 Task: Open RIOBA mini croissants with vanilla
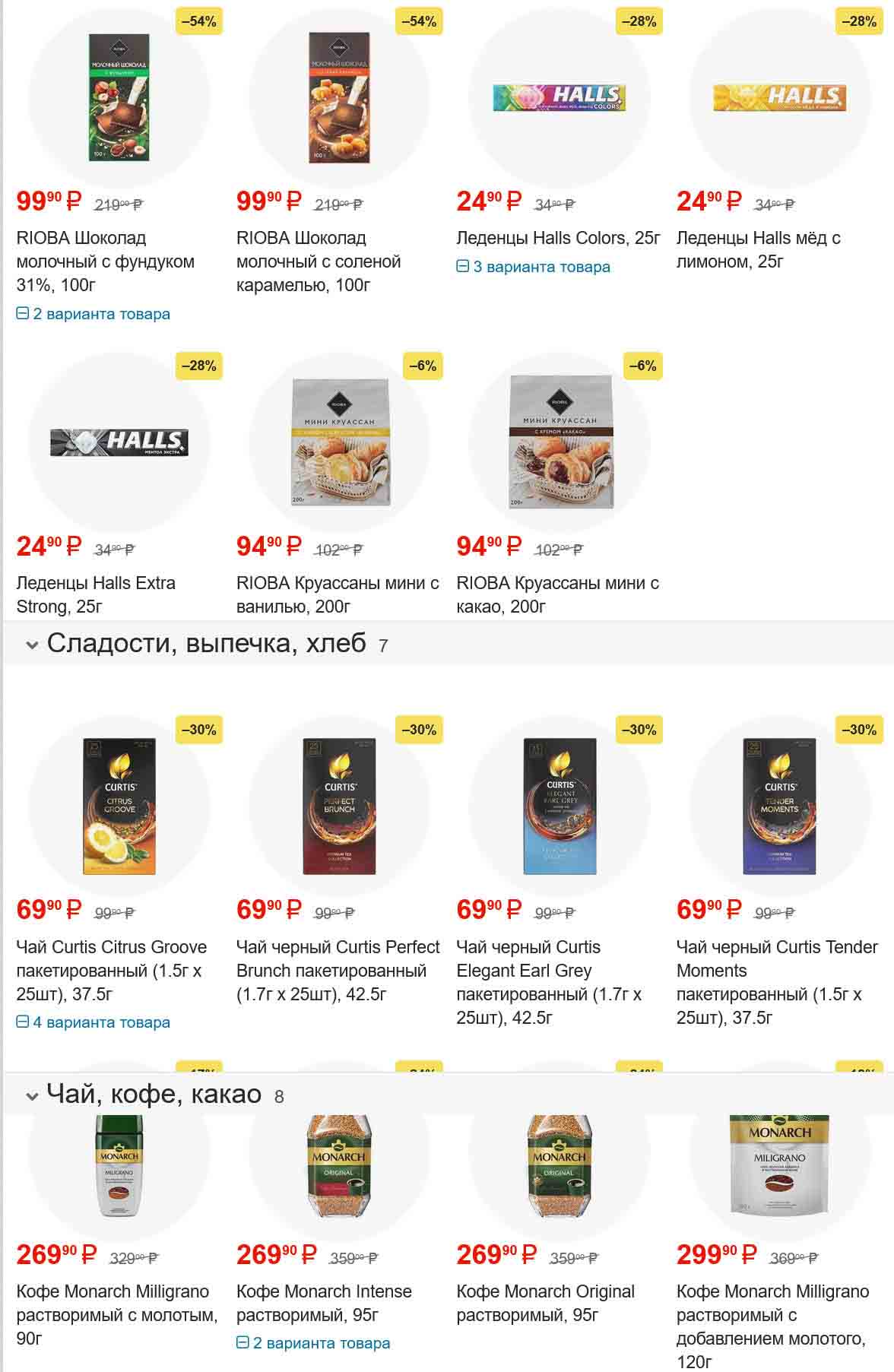point(338,594)
